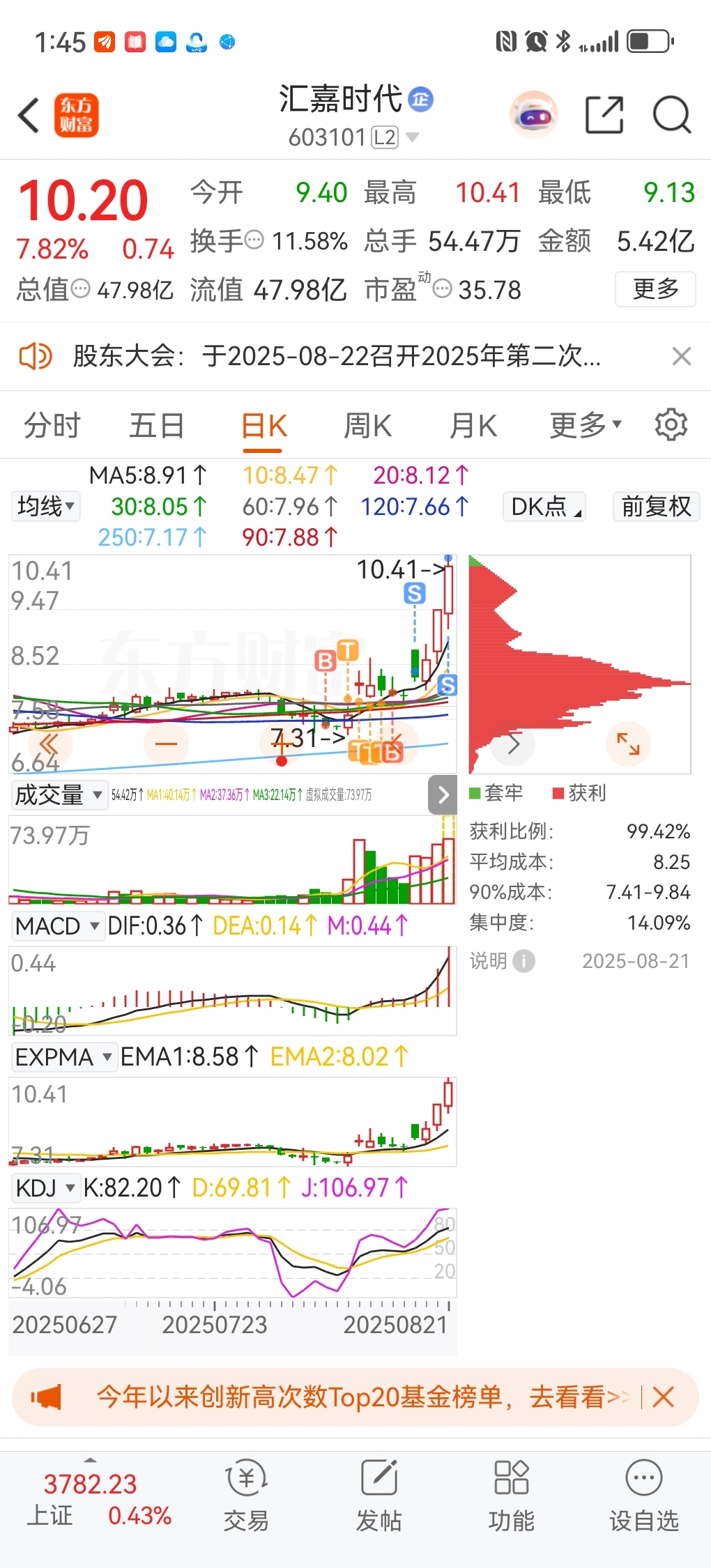Expand the 更多 chart period dropdown
Image resolution: width=711 pixels, height=1568 pixels.
click(x=586, y=425)
